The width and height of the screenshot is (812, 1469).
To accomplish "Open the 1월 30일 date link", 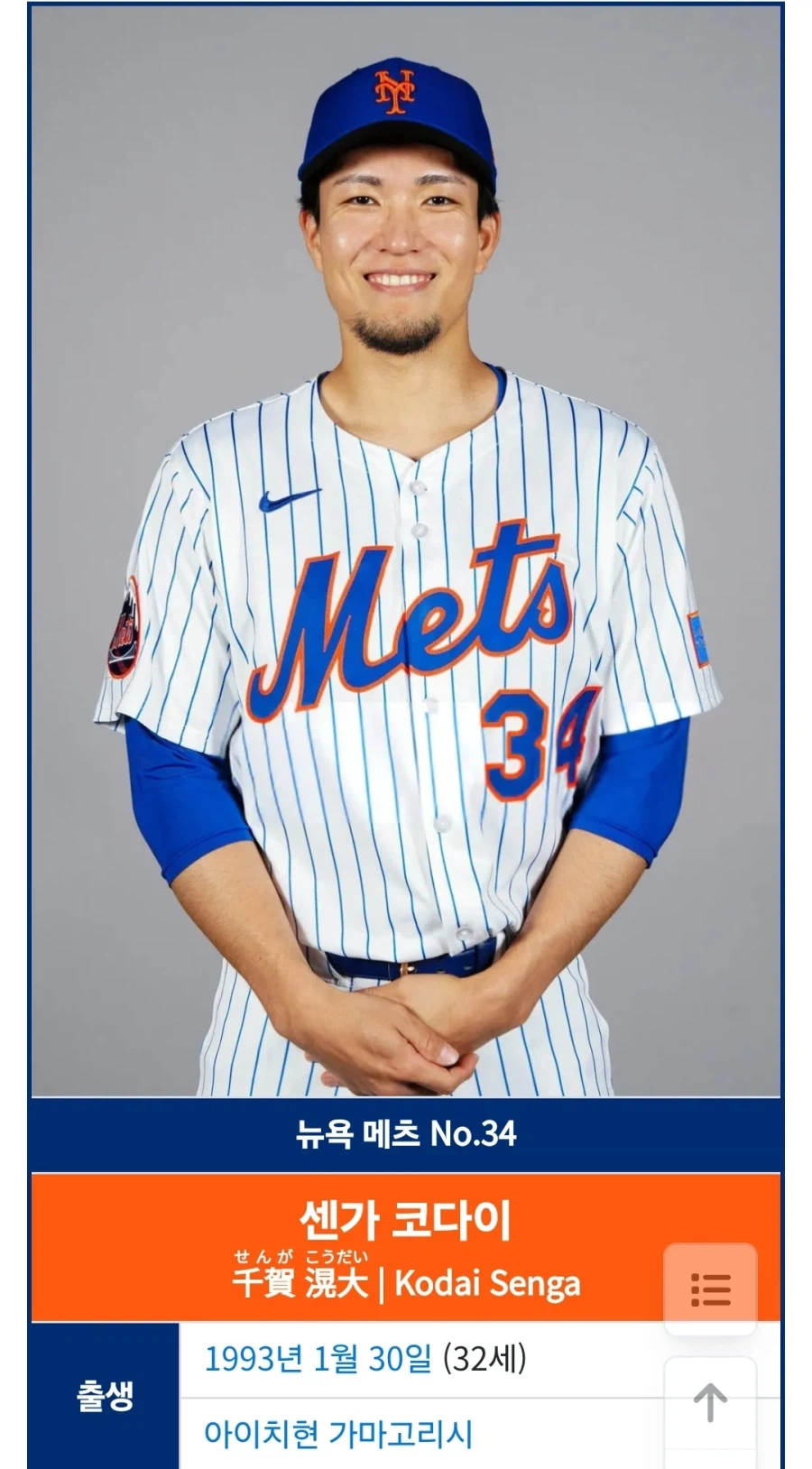I will pos(372,1358).
